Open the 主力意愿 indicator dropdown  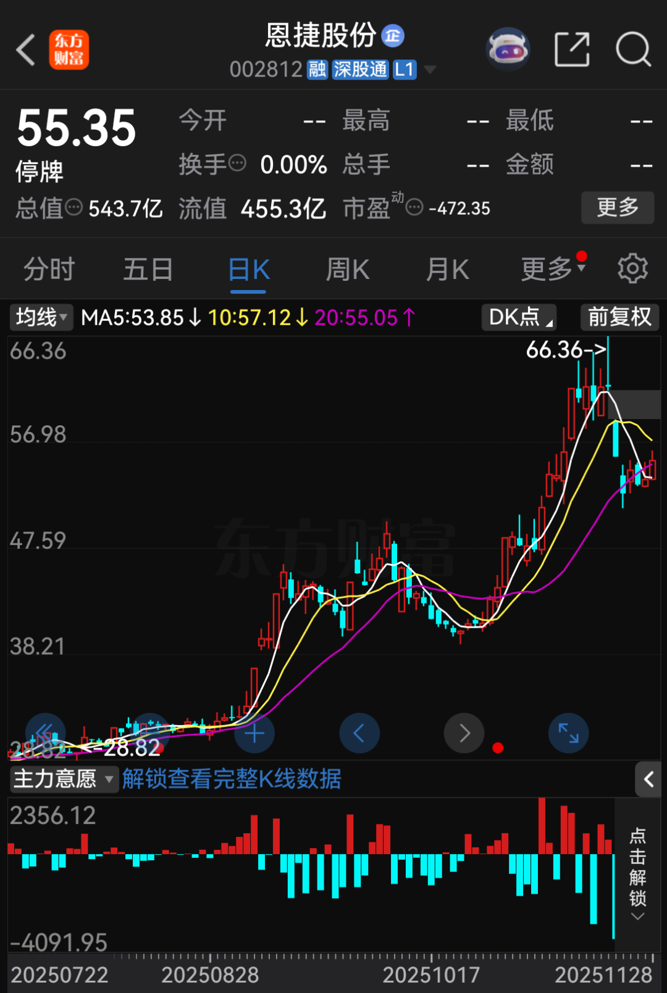64,779
